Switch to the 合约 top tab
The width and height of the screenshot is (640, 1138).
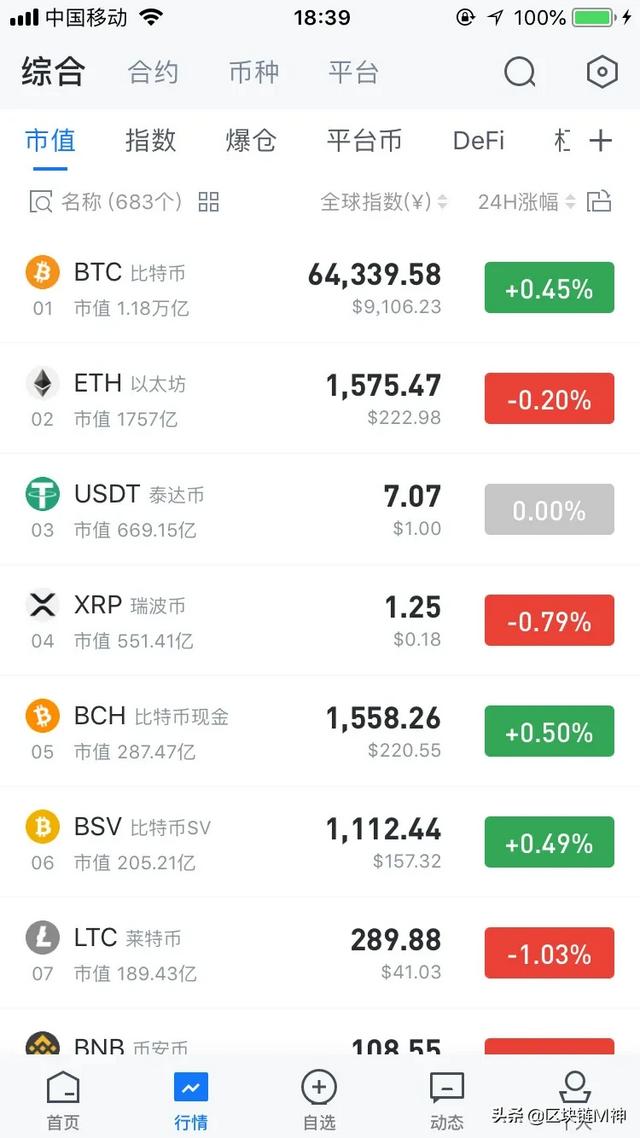(153, 72)
